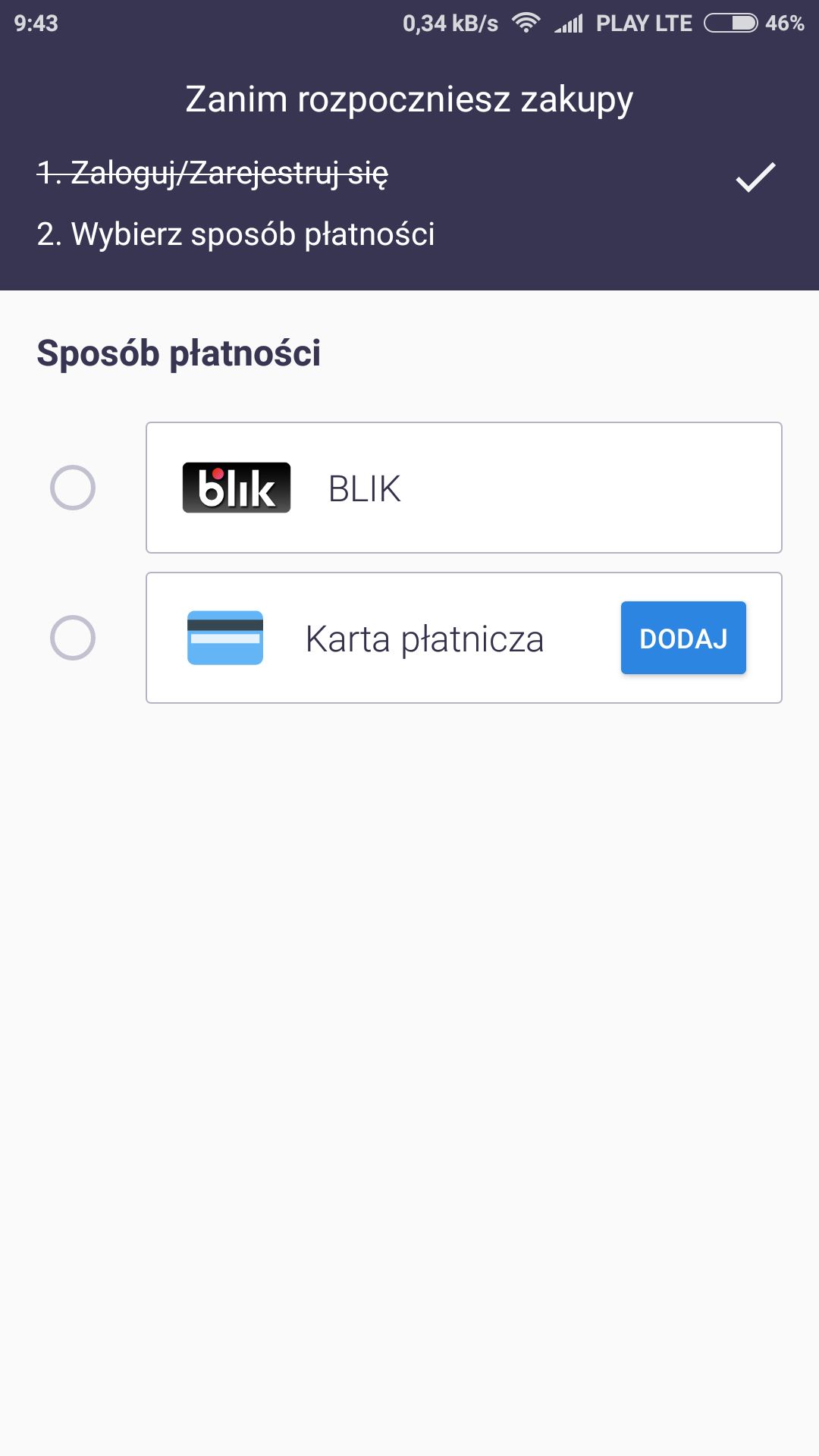
Task: Select the BLIK radio button
Action: pos(73,488)
